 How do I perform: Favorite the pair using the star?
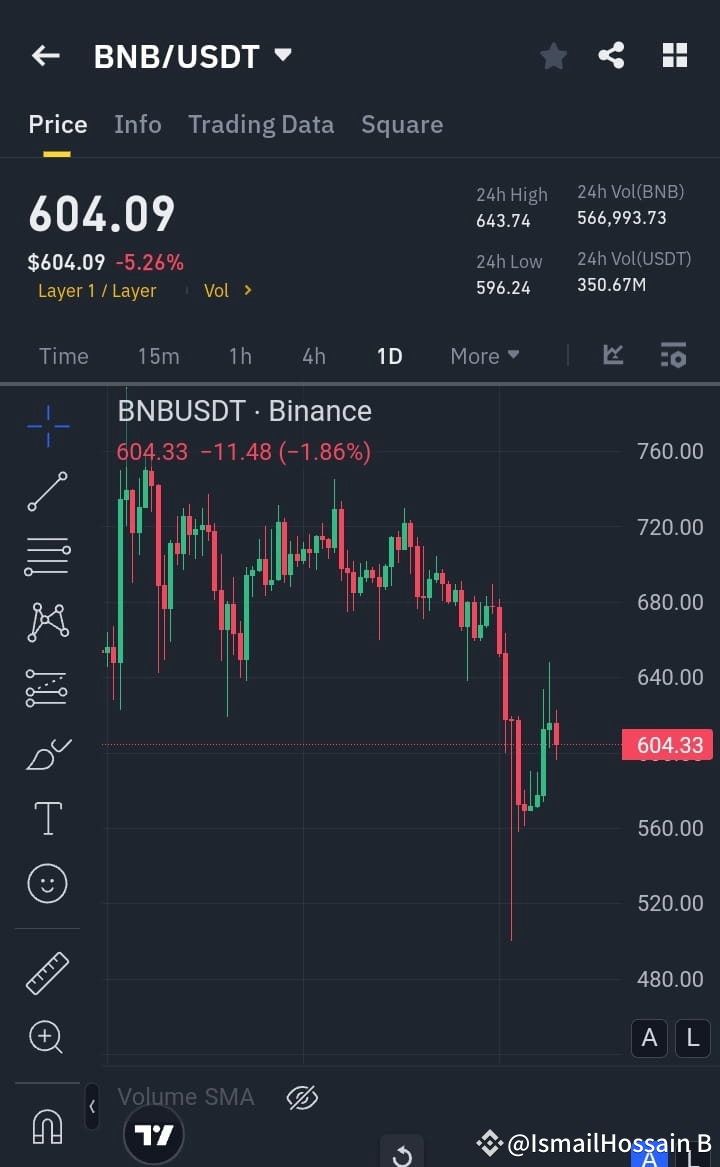click(x=553, y=56)
